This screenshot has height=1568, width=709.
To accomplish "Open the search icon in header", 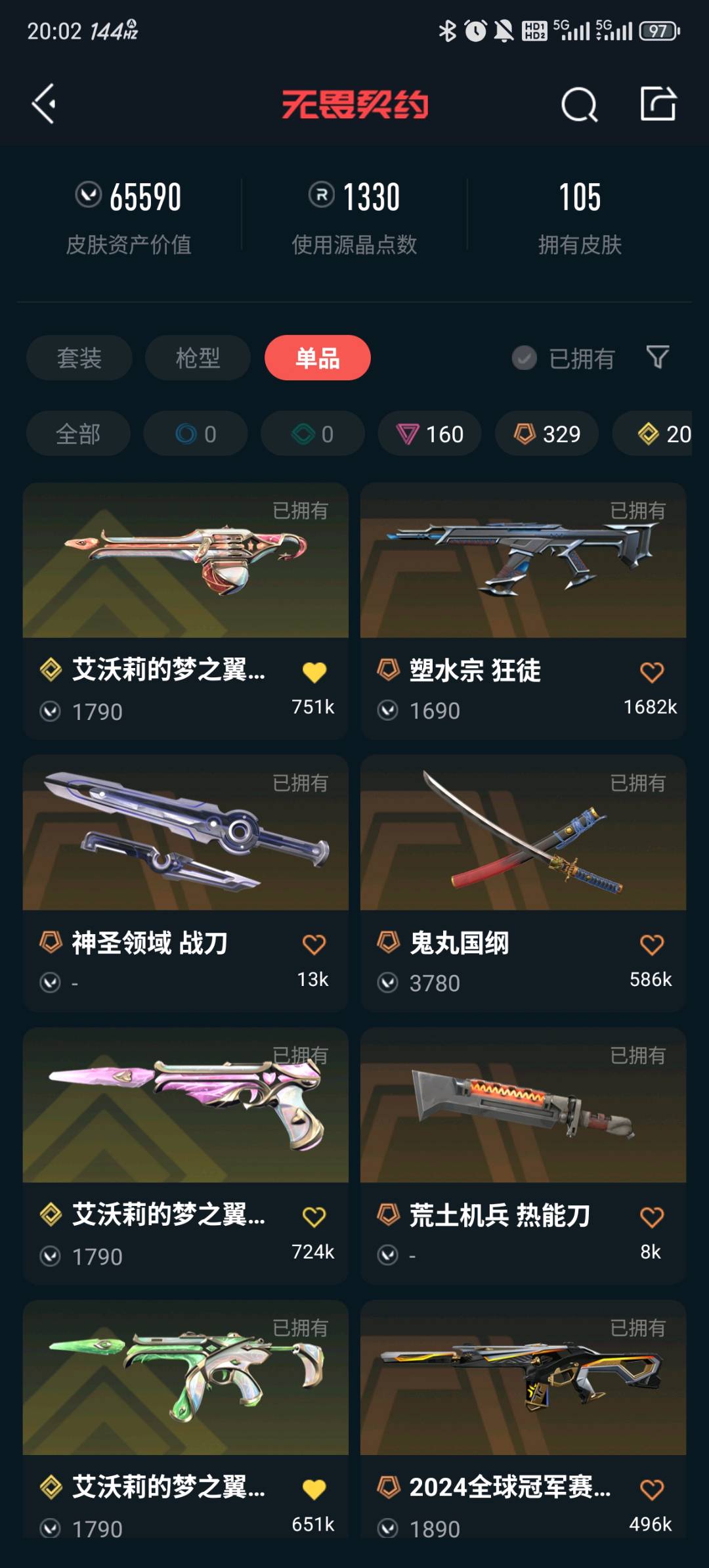I will [x=579, y=104].
